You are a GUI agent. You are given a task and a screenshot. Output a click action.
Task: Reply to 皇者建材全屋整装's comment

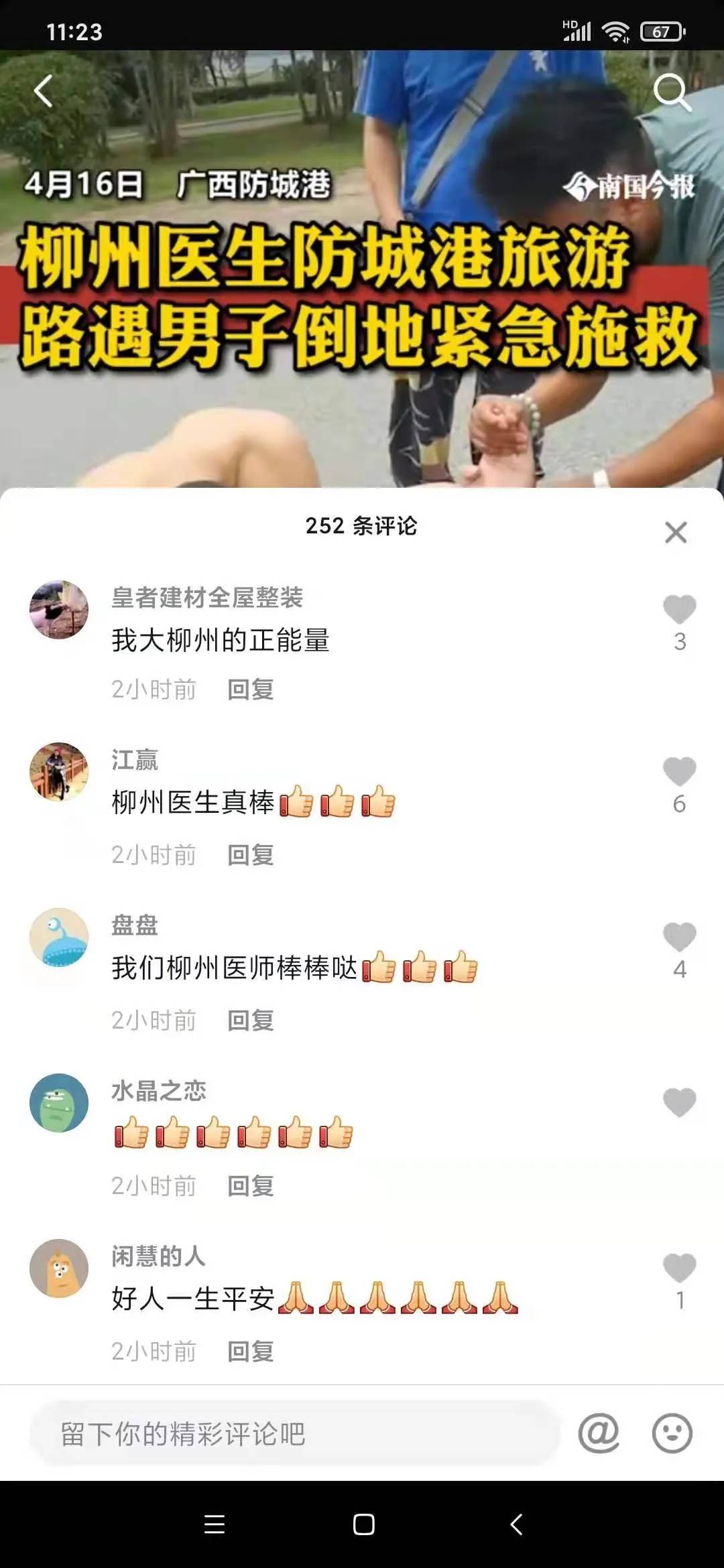(x=251, y=690)
